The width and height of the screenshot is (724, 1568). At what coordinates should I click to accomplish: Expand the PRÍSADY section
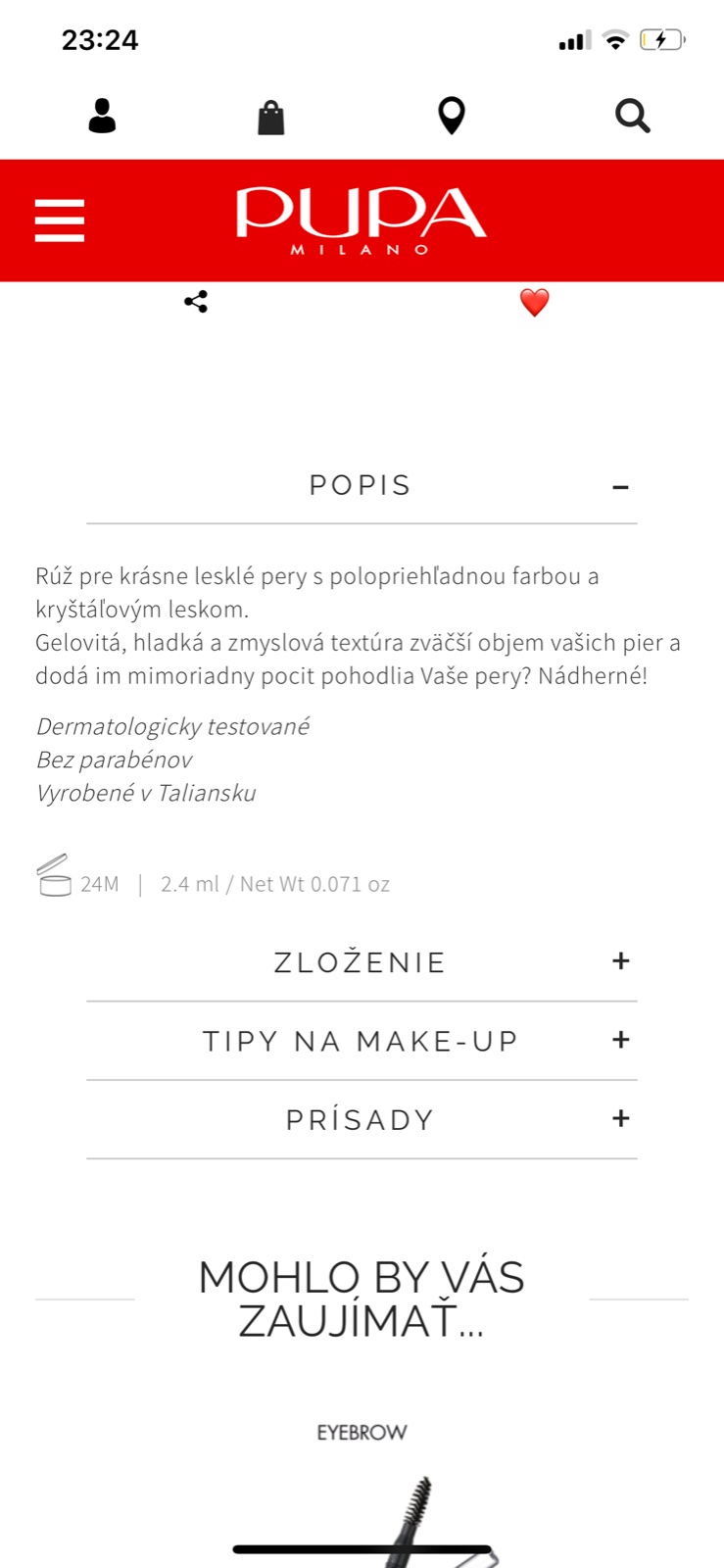click(619, 1118)
